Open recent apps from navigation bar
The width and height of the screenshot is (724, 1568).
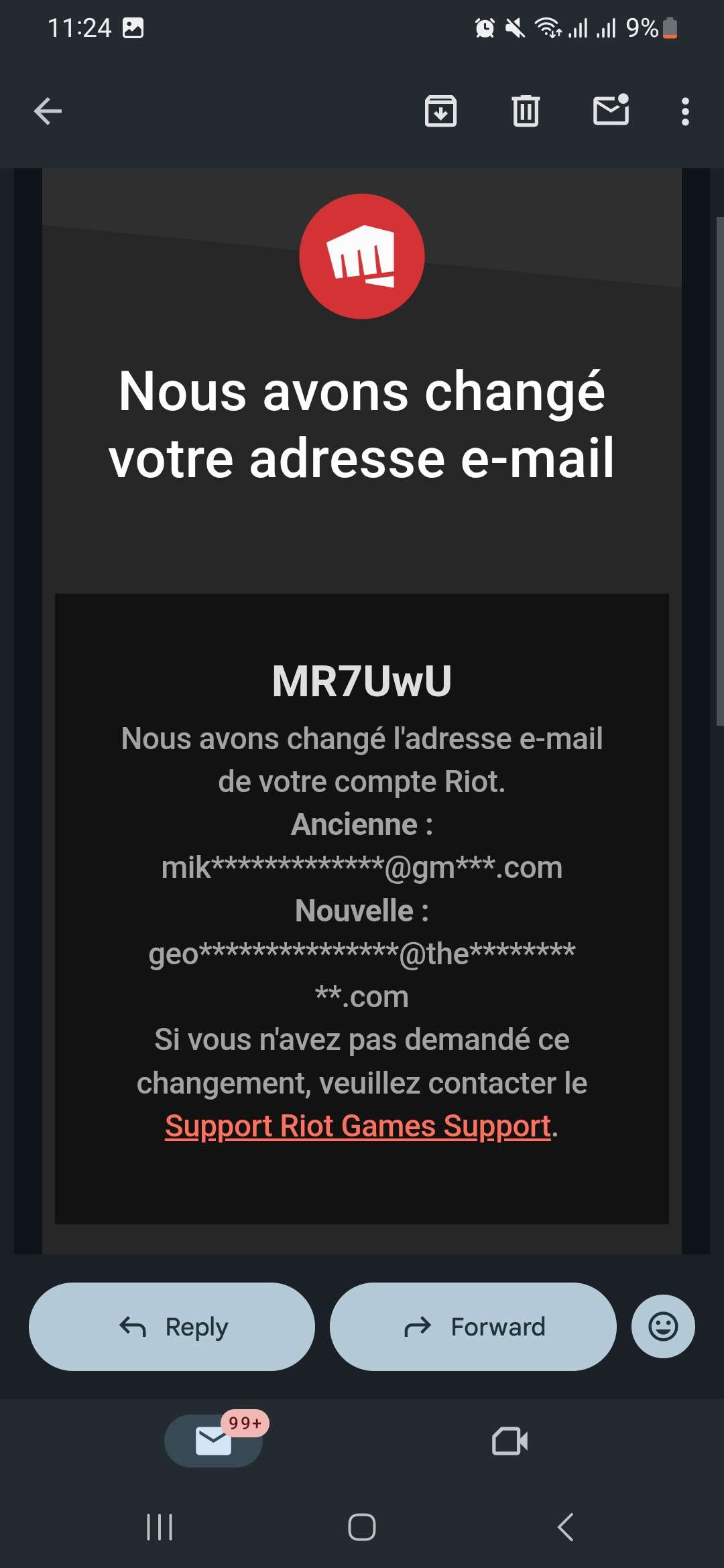click(160, 1527)
